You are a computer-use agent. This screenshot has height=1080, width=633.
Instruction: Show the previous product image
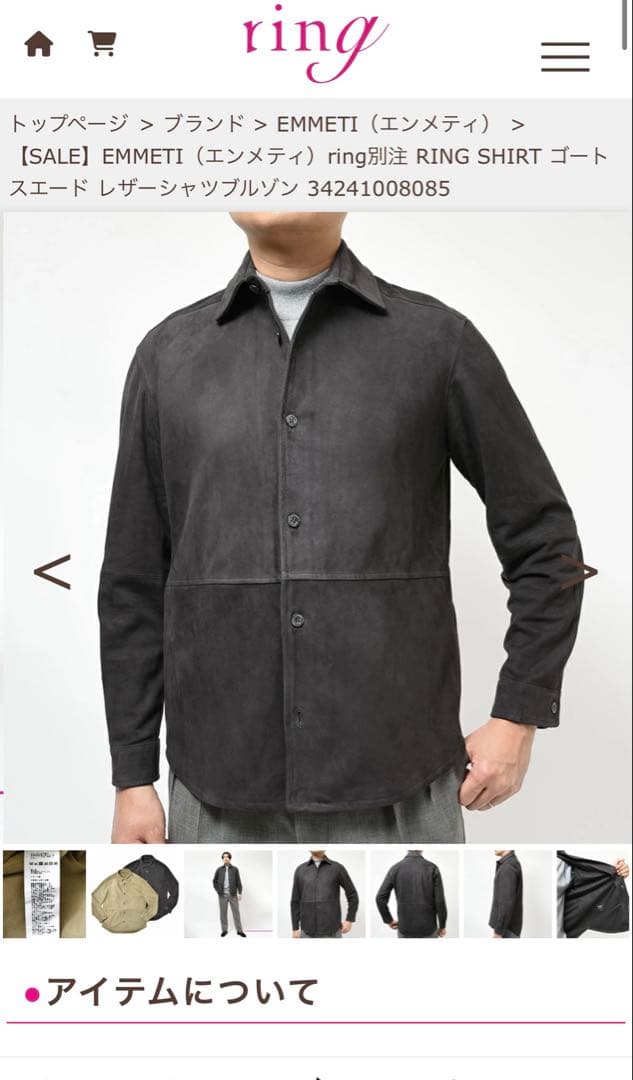coord(52,573)
